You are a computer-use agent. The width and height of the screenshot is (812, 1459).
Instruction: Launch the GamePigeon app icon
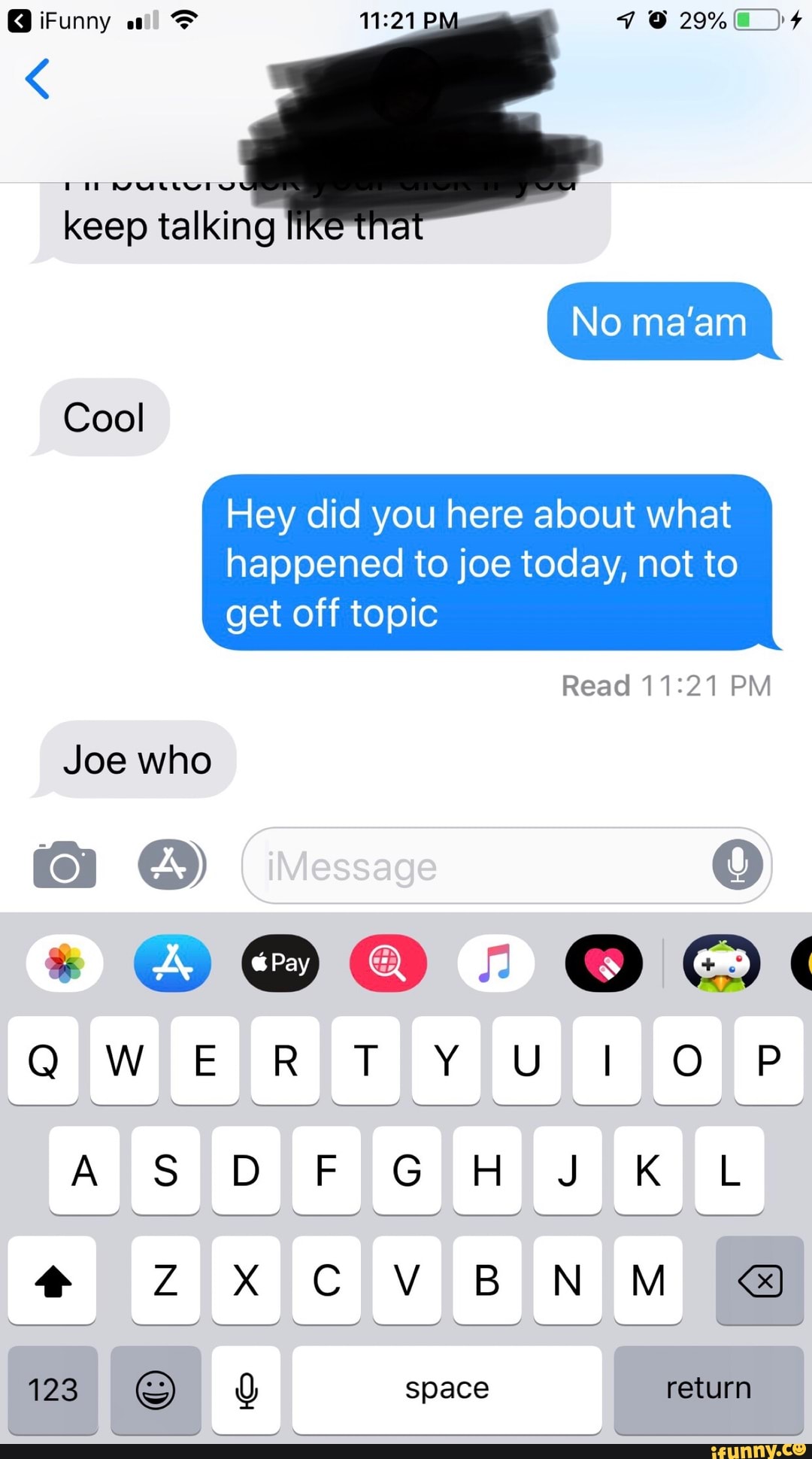click(x=722, y=963)
